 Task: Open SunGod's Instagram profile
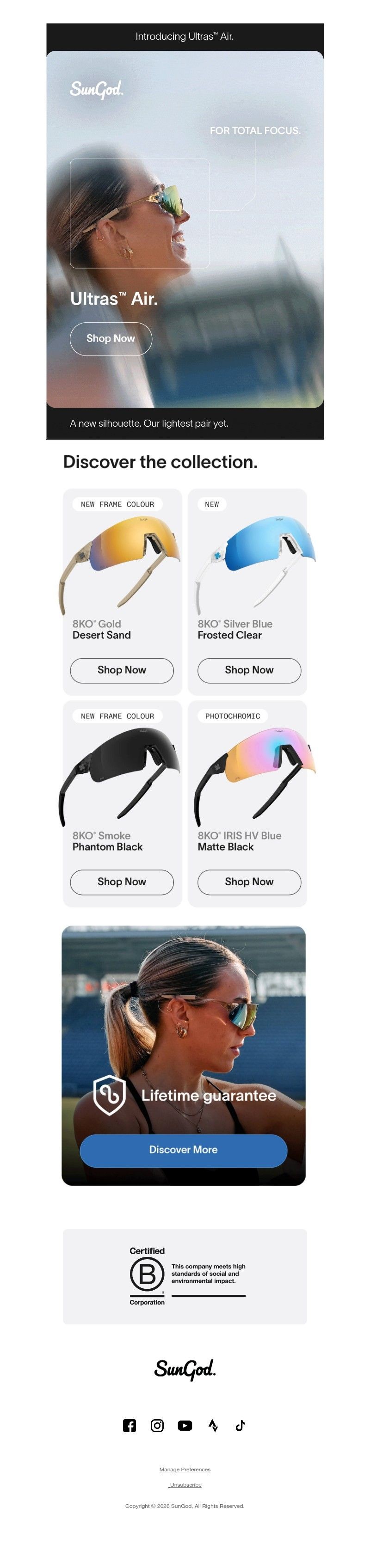coord(157,1425)
